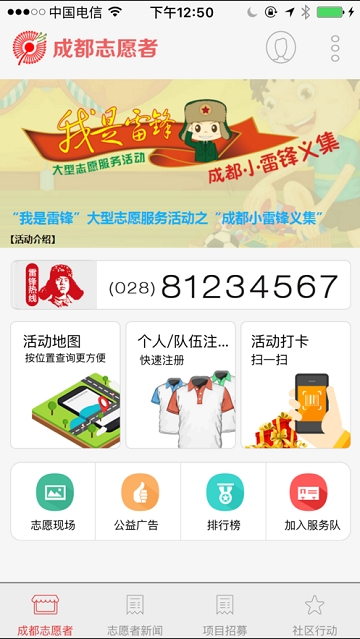Screen dimensions: 360x639
Task: Open 活动打卡 scan check-in
Action: click(x=296, y=385)
